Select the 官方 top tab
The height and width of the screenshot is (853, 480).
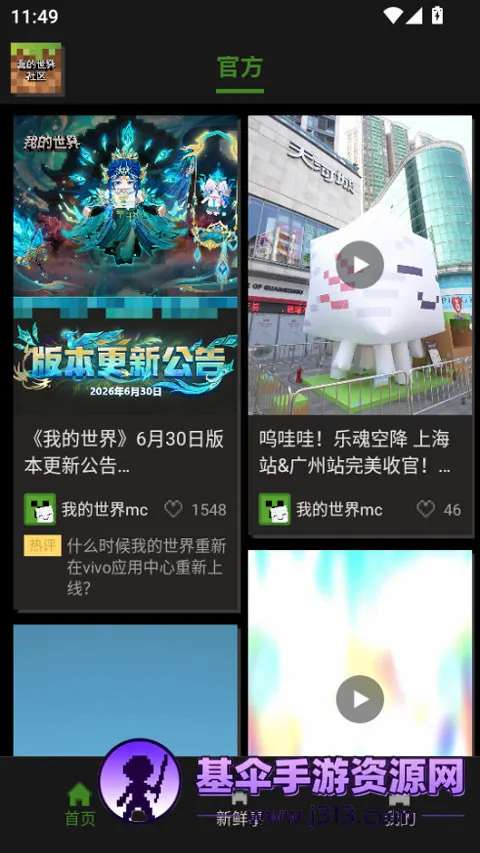coord(240,69)
